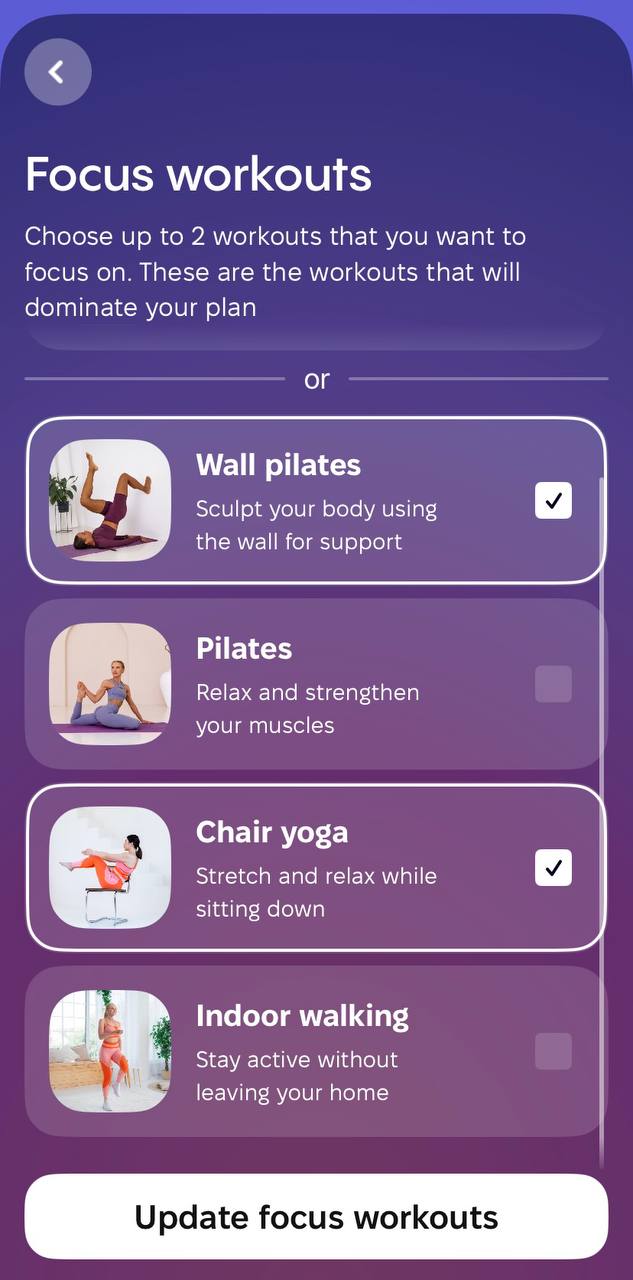The width and height of the screenshot is (633, 1280).
Task: Uncheck the Chair yoga checkbox
Action: tap(553, 867)
